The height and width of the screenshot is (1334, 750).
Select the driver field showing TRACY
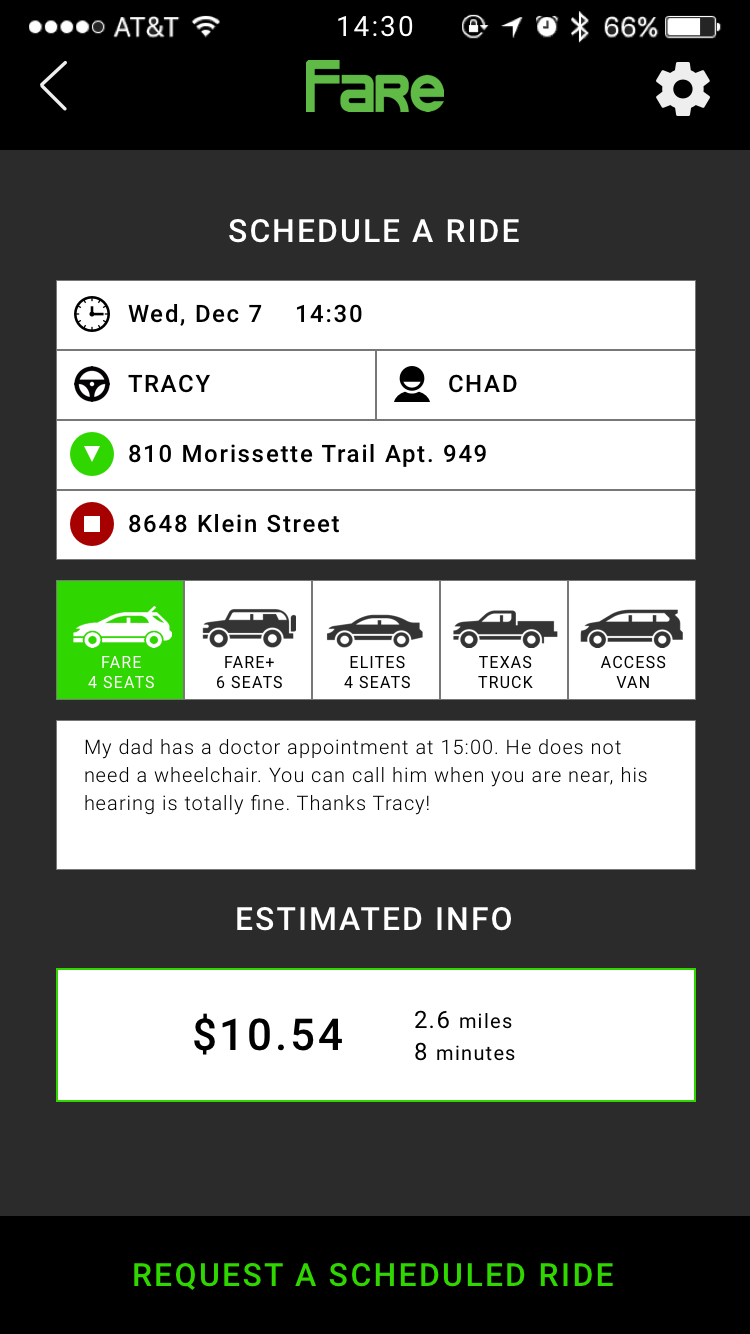pyautogui.click(x=216, y=385)
